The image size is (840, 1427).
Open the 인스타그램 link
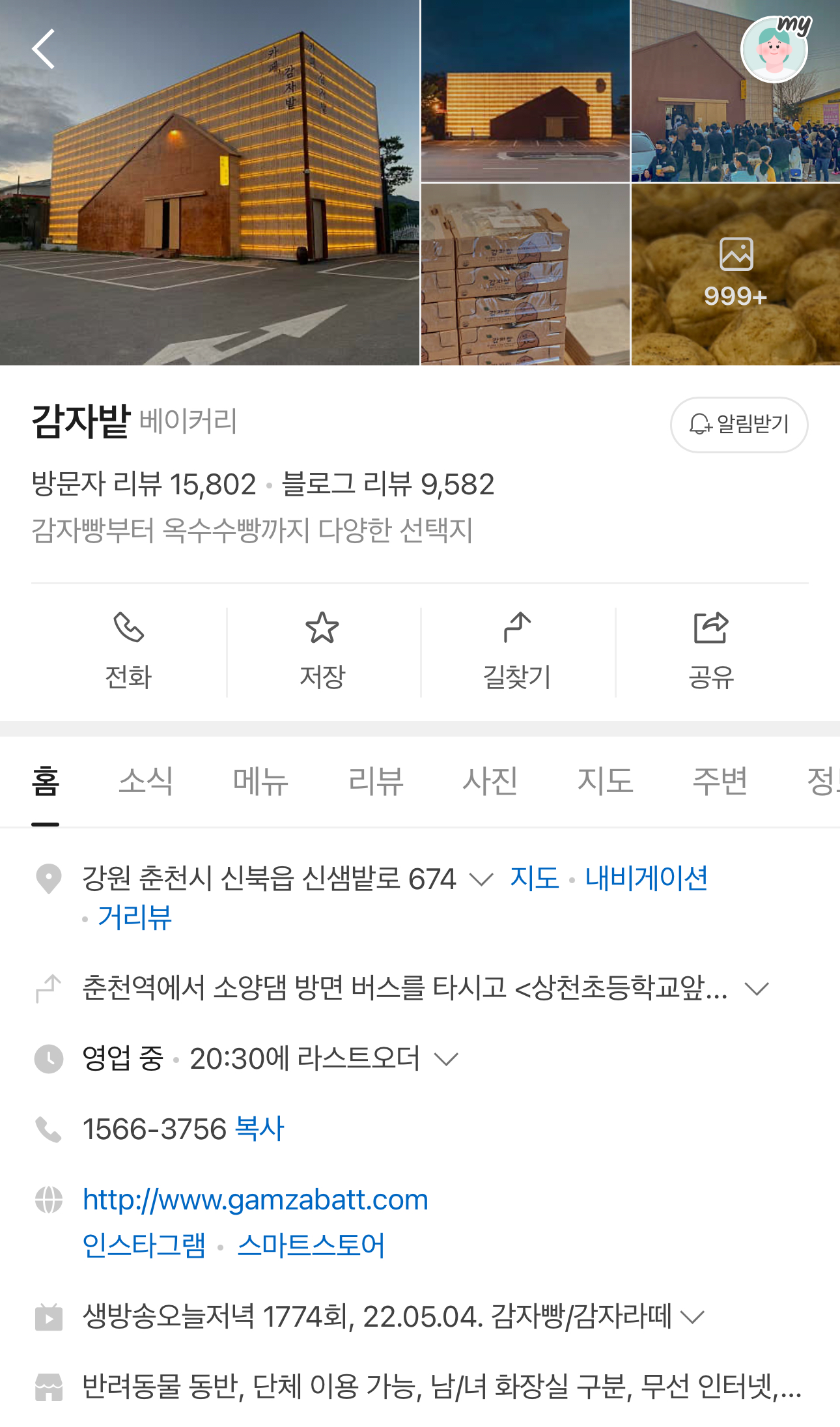pyautogui.click(x=144, y=1245)
